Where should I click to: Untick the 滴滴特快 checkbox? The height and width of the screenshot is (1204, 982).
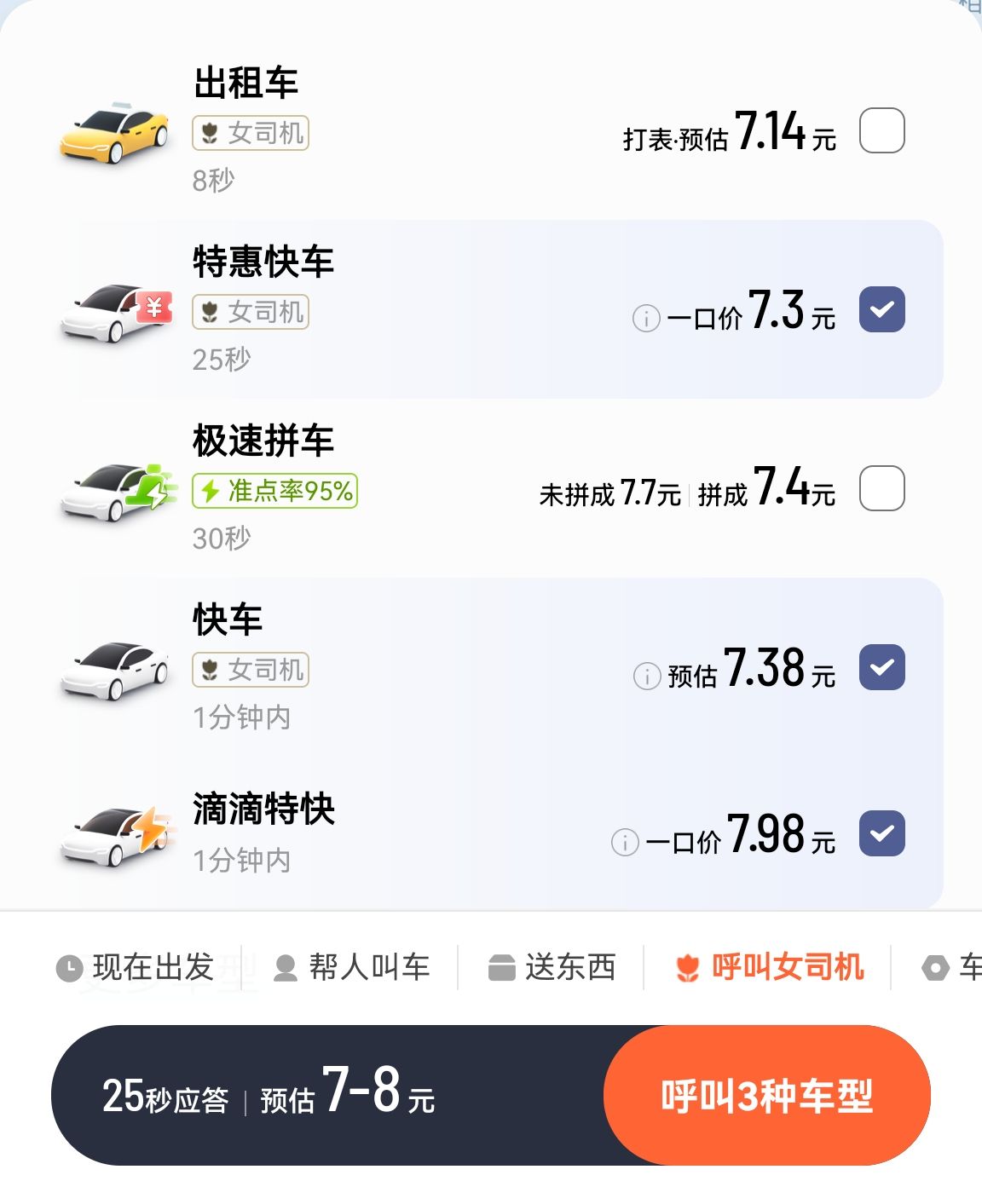[x=881, y=833]
